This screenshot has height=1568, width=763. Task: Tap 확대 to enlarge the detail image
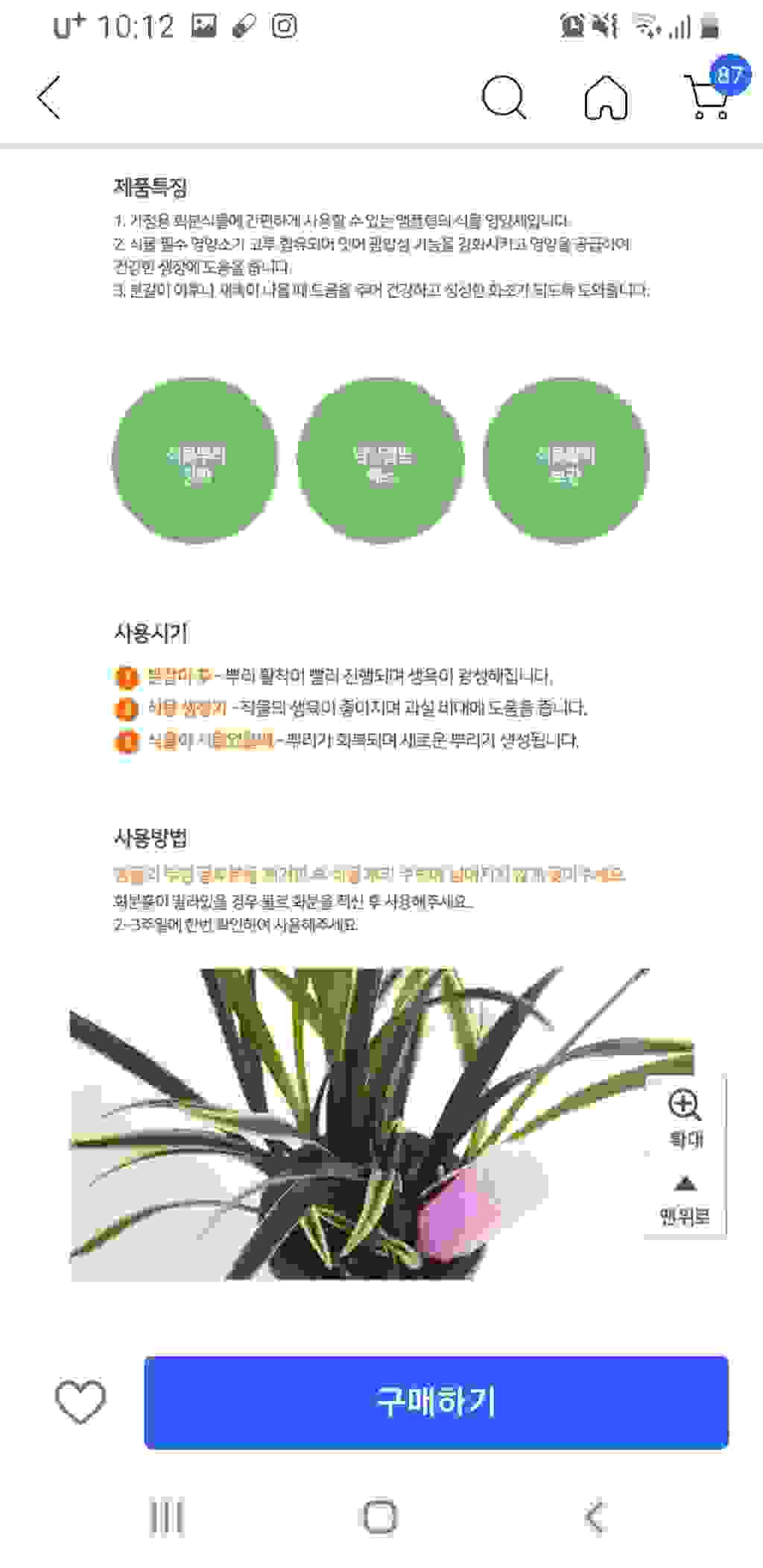click(x=685, y=1118)
